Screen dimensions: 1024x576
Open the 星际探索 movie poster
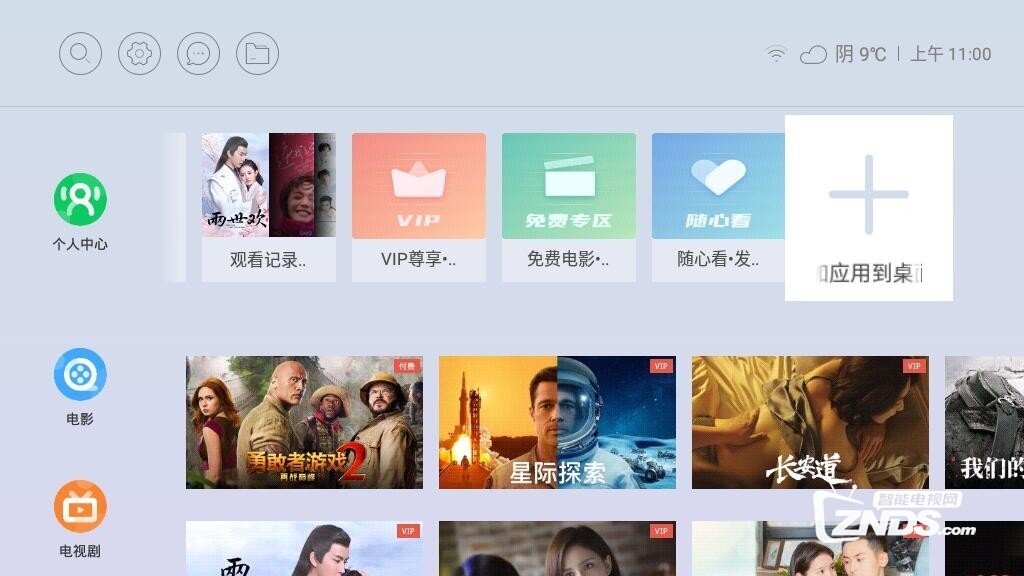point(557,422)
